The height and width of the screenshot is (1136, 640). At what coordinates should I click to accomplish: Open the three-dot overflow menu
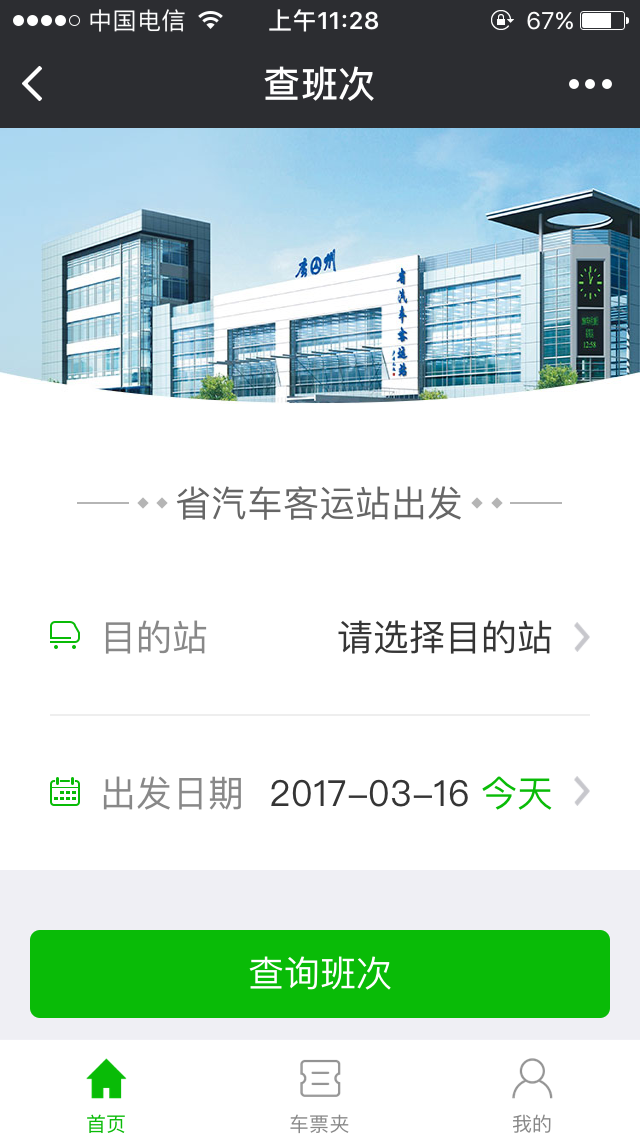[590, 84]
